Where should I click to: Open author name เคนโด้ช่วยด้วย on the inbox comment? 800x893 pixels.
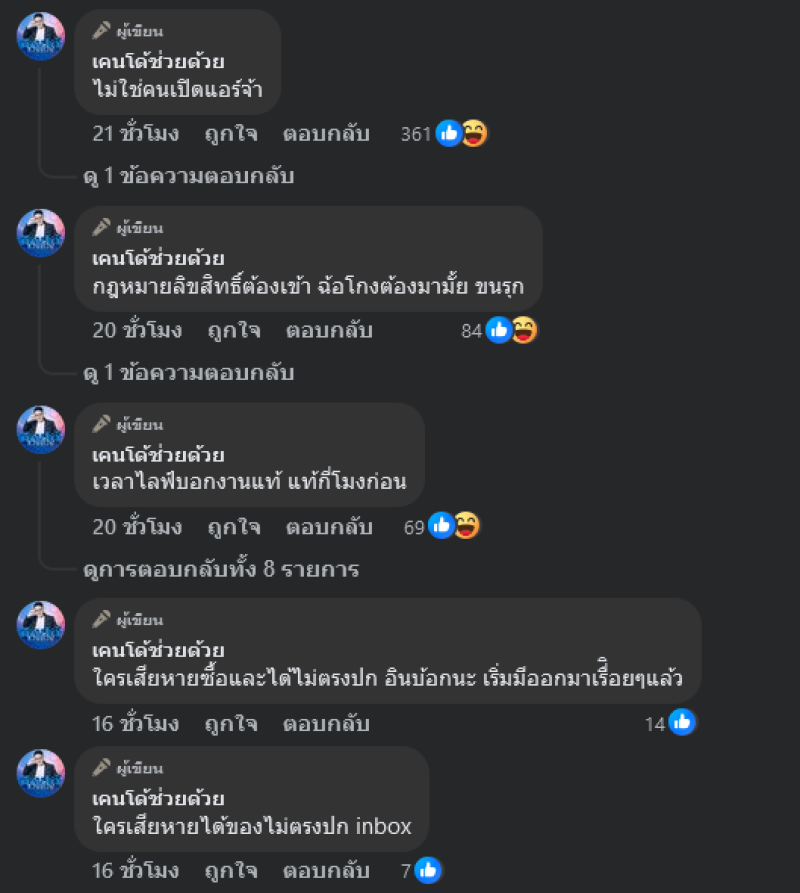[157, 798]
